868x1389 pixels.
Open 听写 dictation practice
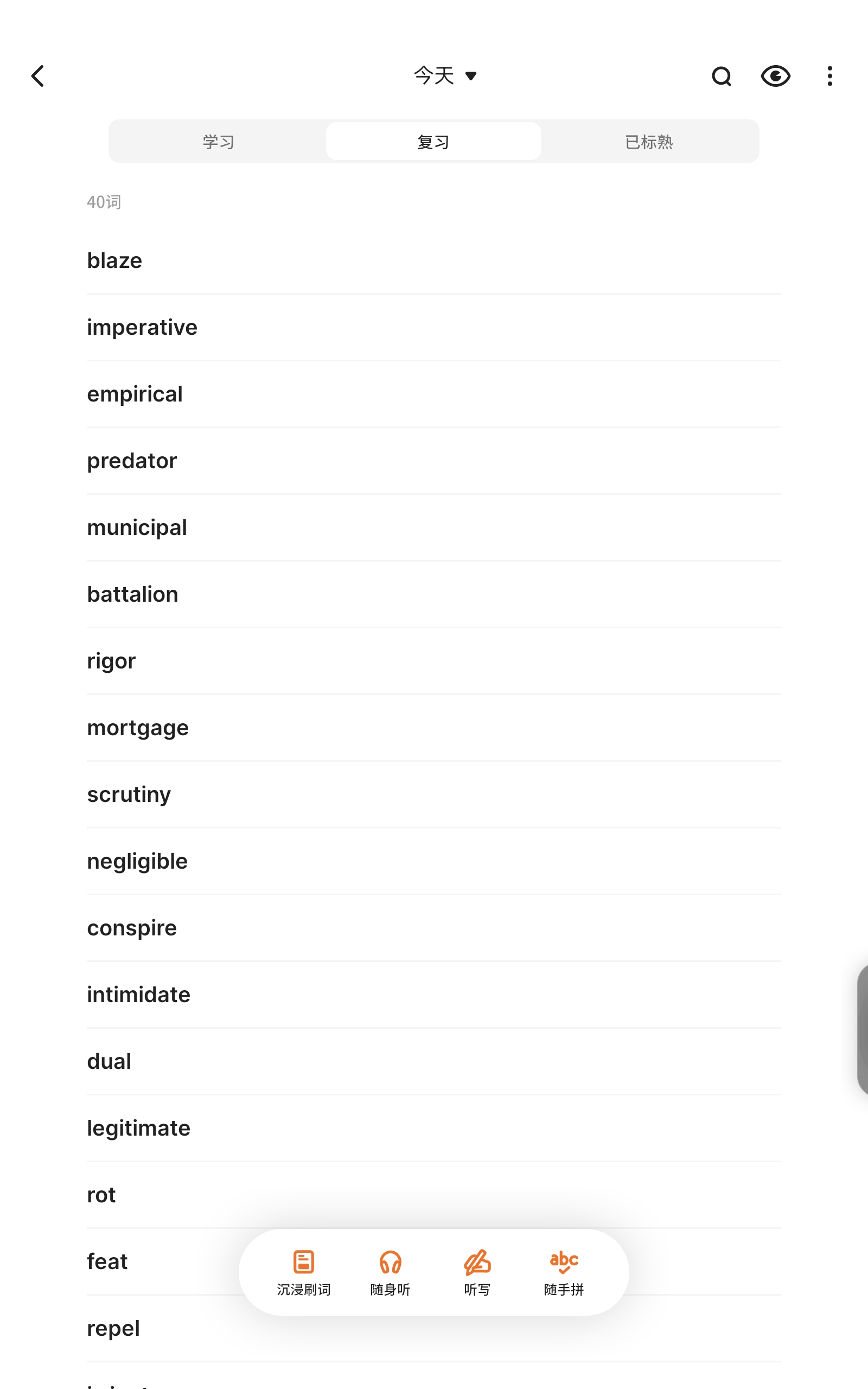pos(477,1272)
